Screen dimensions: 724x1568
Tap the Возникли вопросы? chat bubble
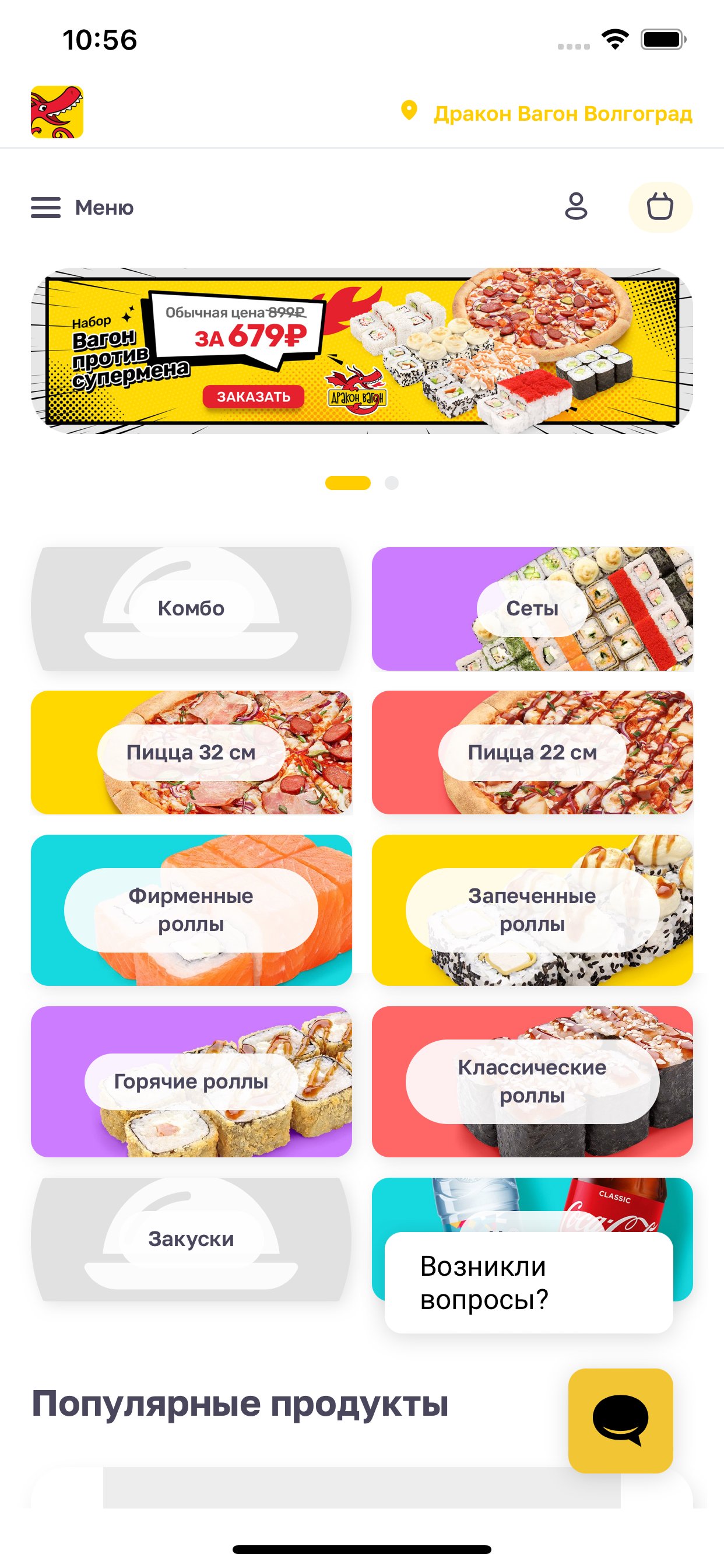click(x=529, y=1283)
